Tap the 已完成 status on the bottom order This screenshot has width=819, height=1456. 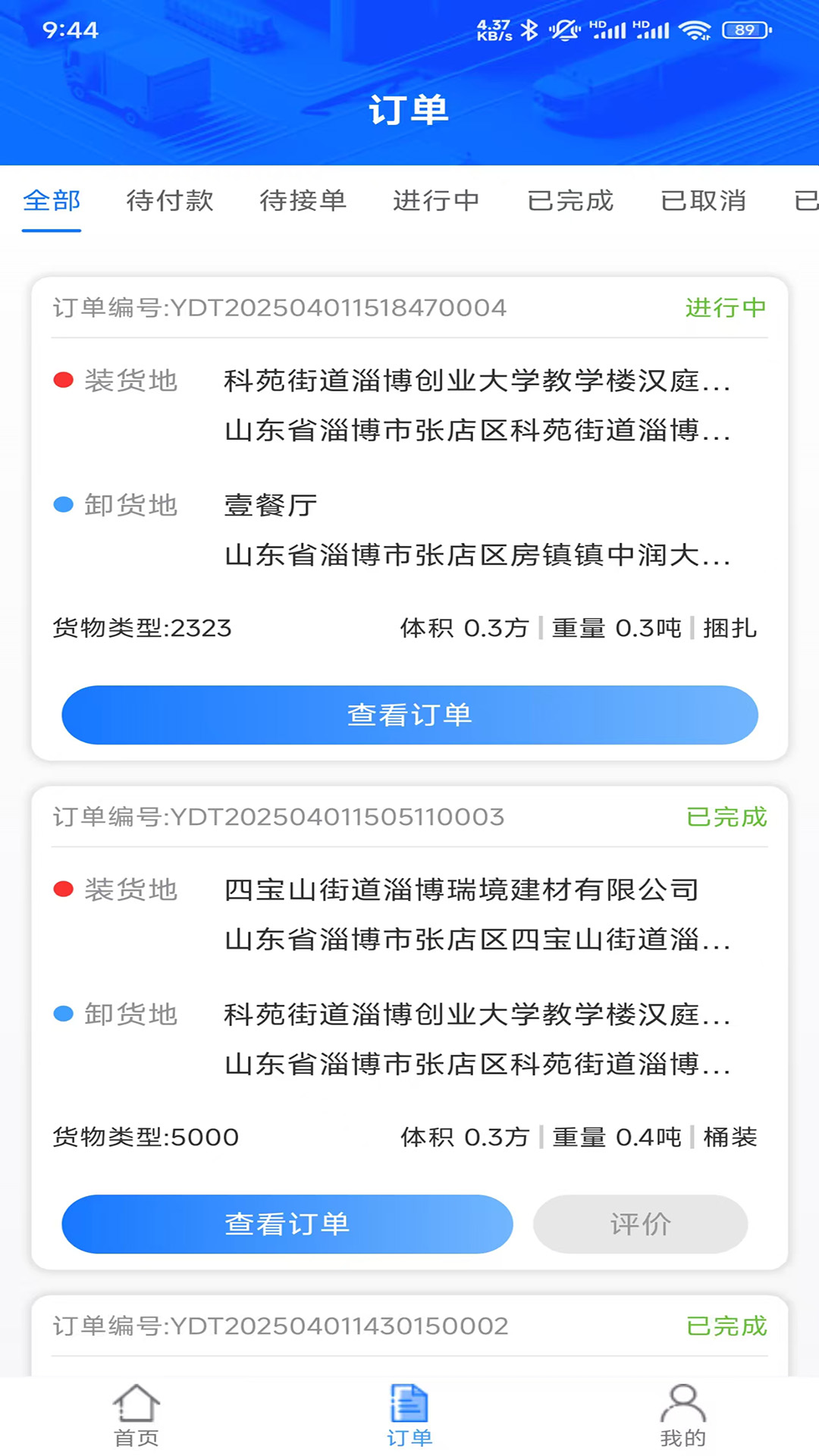point(727,1326)
